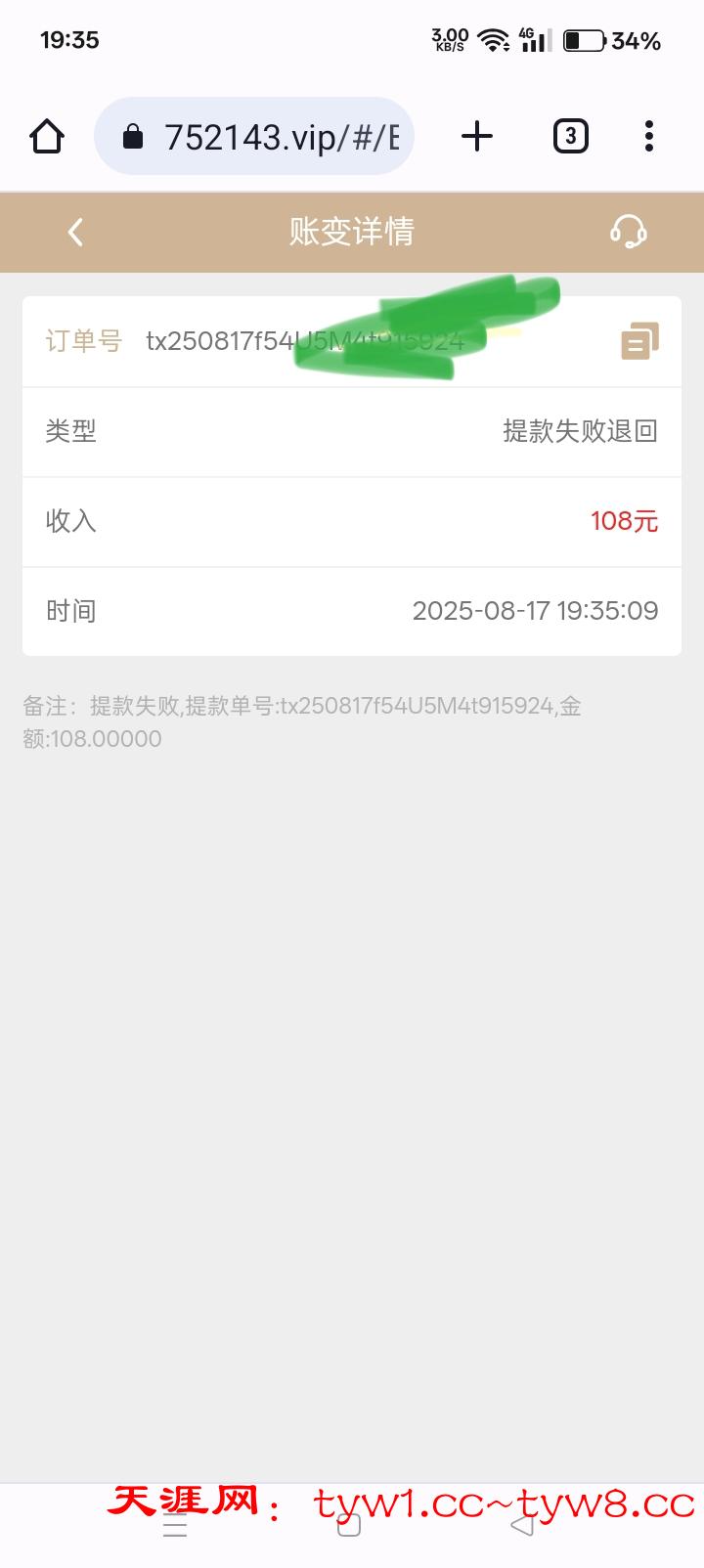Open the tab switcher showing 3
This screenshot has height=1568, width=704.
571,137
